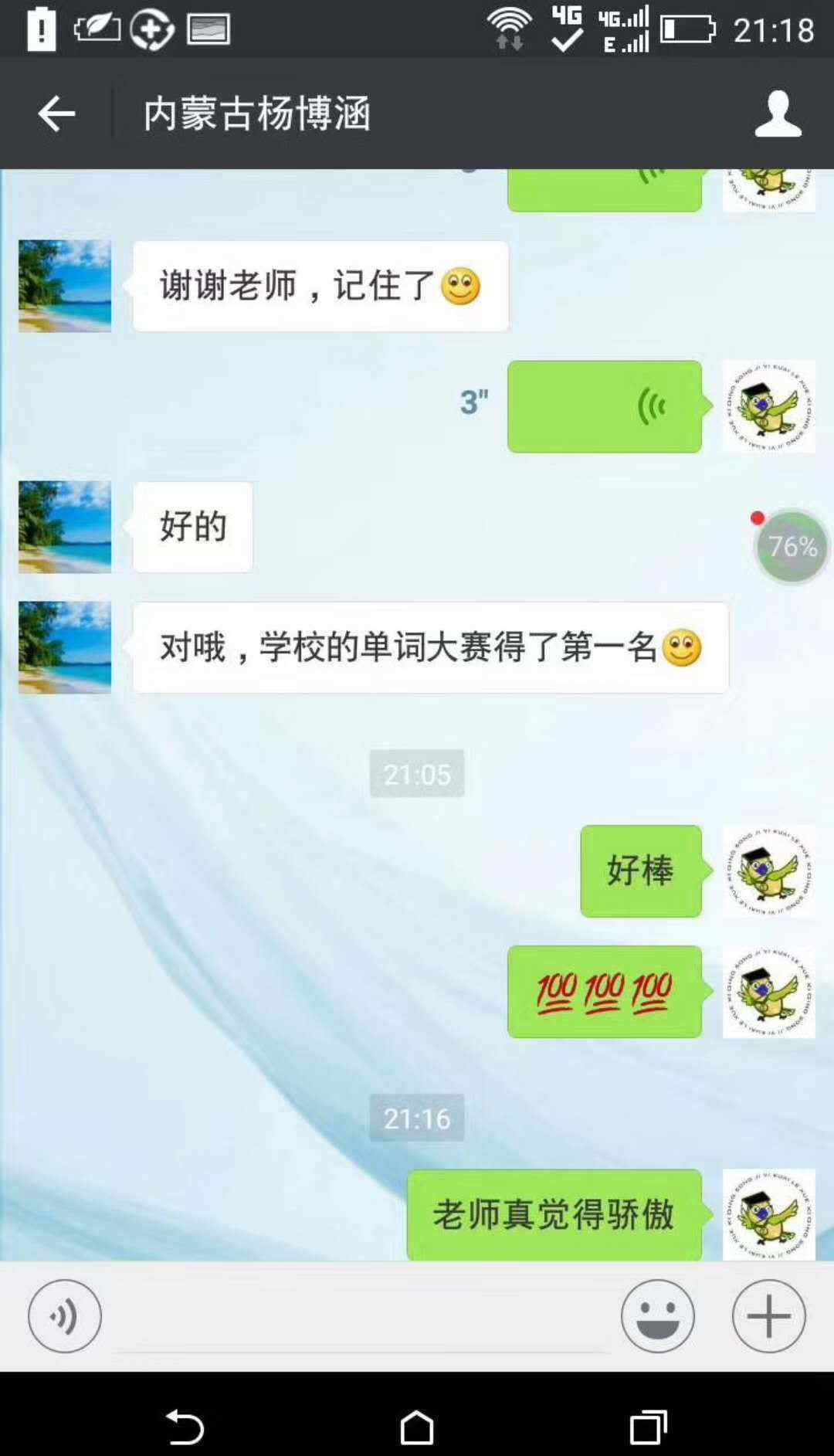The width and height of the screenshot is (834, 1456).
Task: Open the plus attachment menu
Action: click(769, 1316)
